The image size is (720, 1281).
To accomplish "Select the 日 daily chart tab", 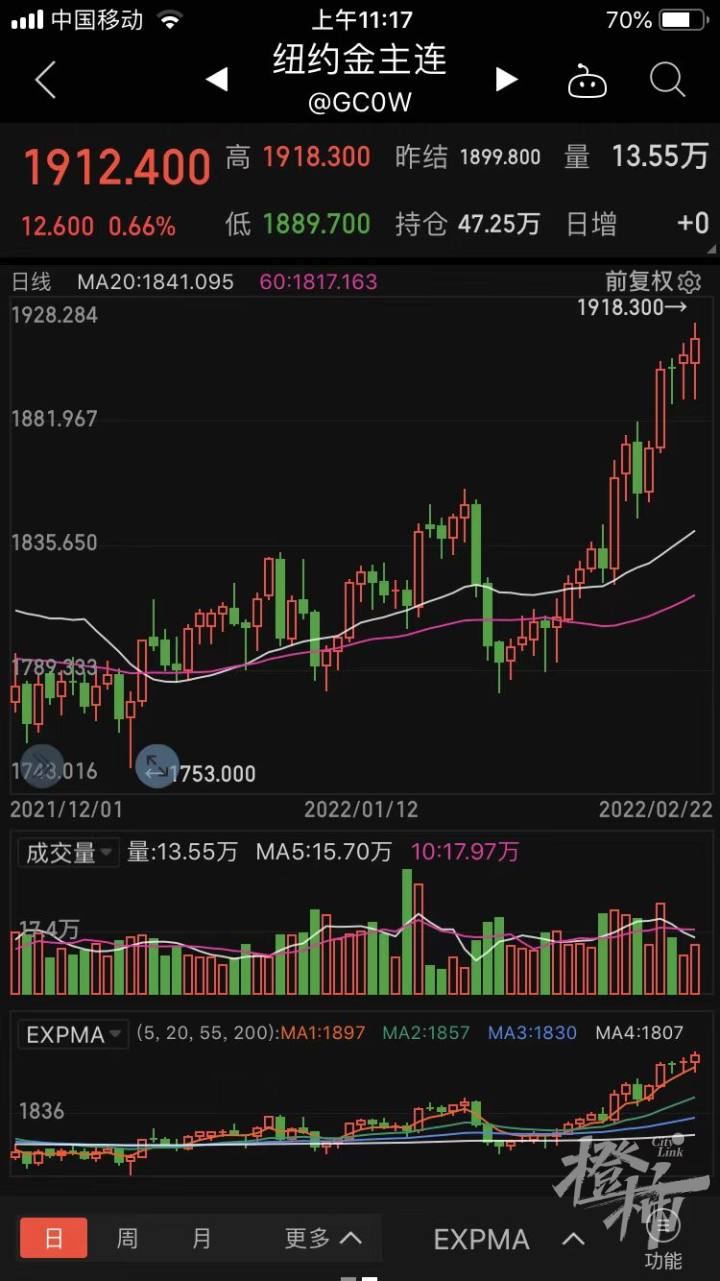I will (54, 1239).
